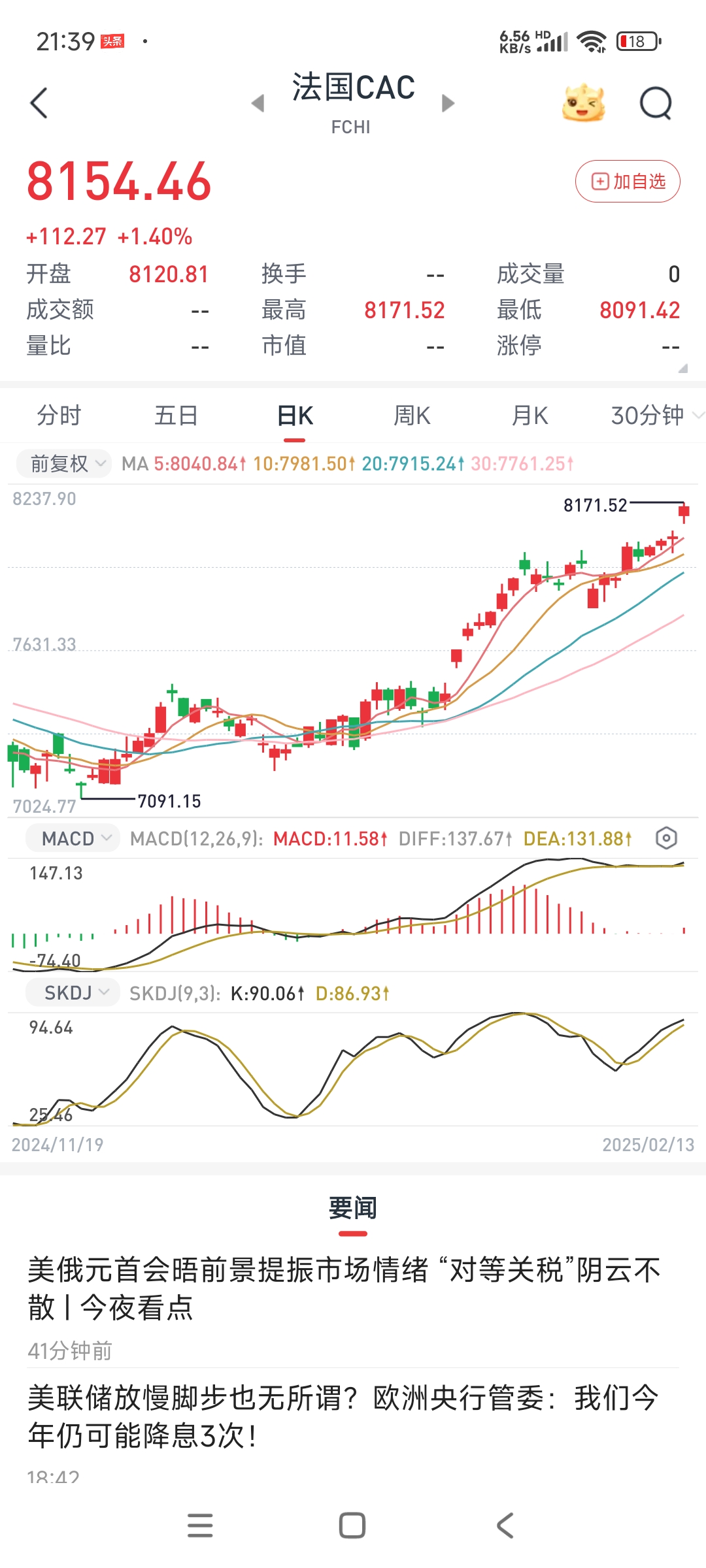Switch to the 分时 chart tab
Screen dimensions: 706x1568
(59, 416)
